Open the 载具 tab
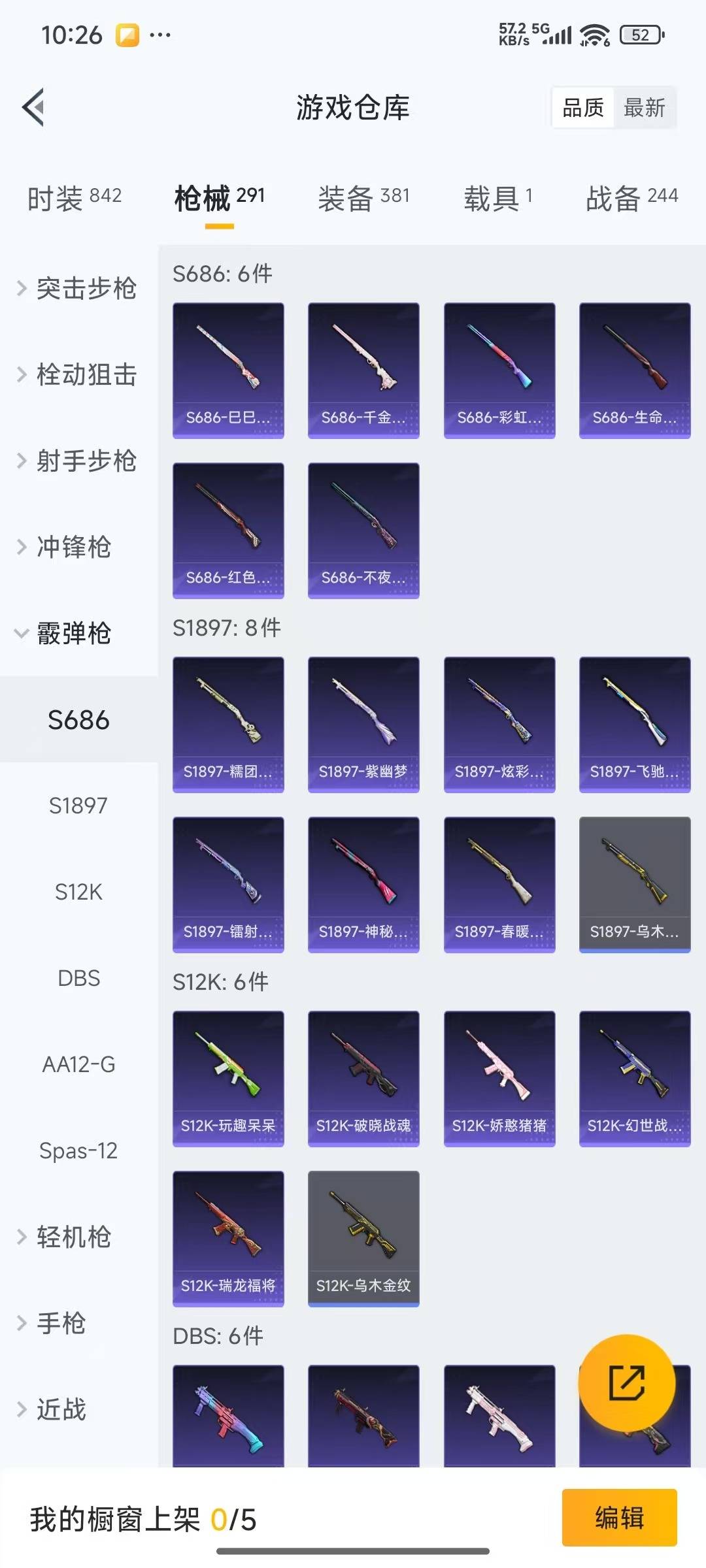 point(498,197)
